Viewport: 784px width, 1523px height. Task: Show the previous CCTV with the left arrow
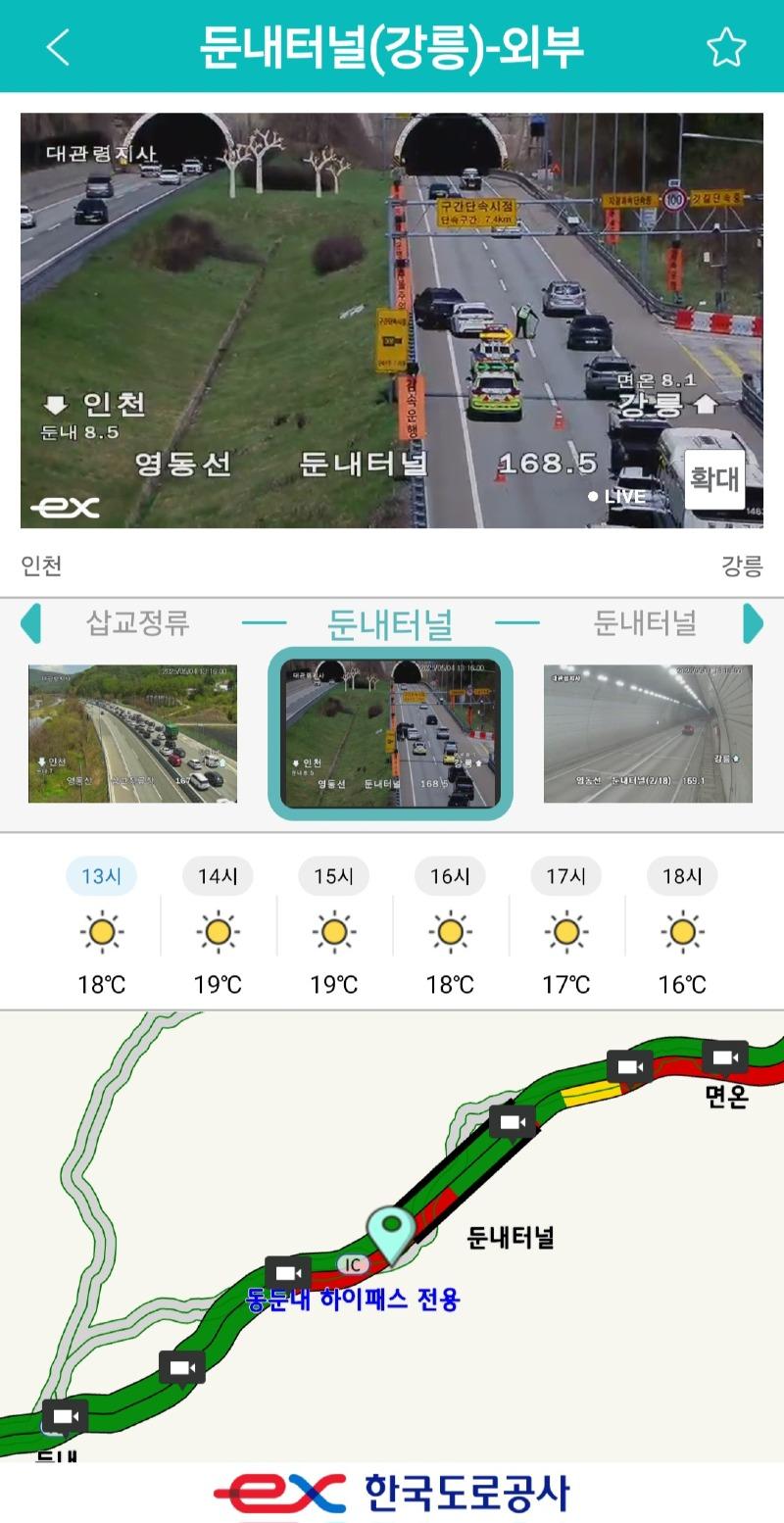pyautogui.click(x=31, y=623)
